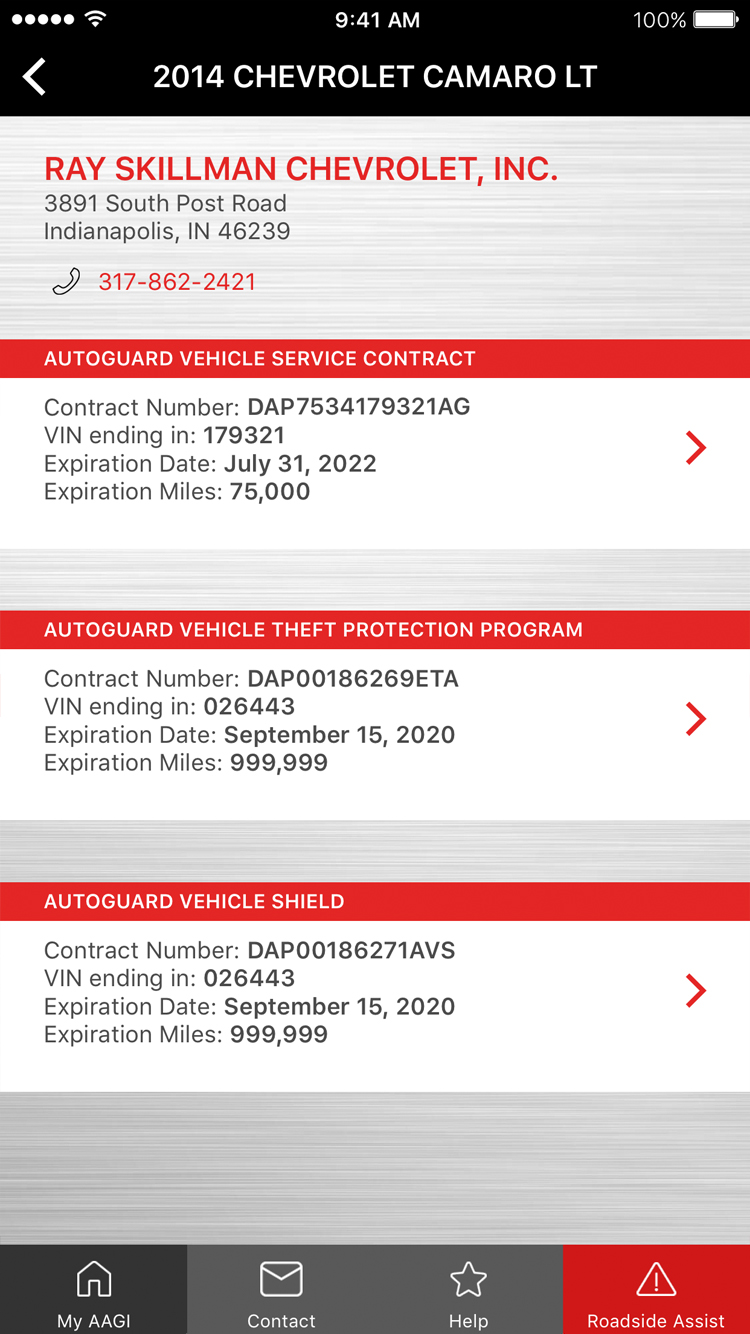Switch to the My AAGI tab

coord(94,1290)
